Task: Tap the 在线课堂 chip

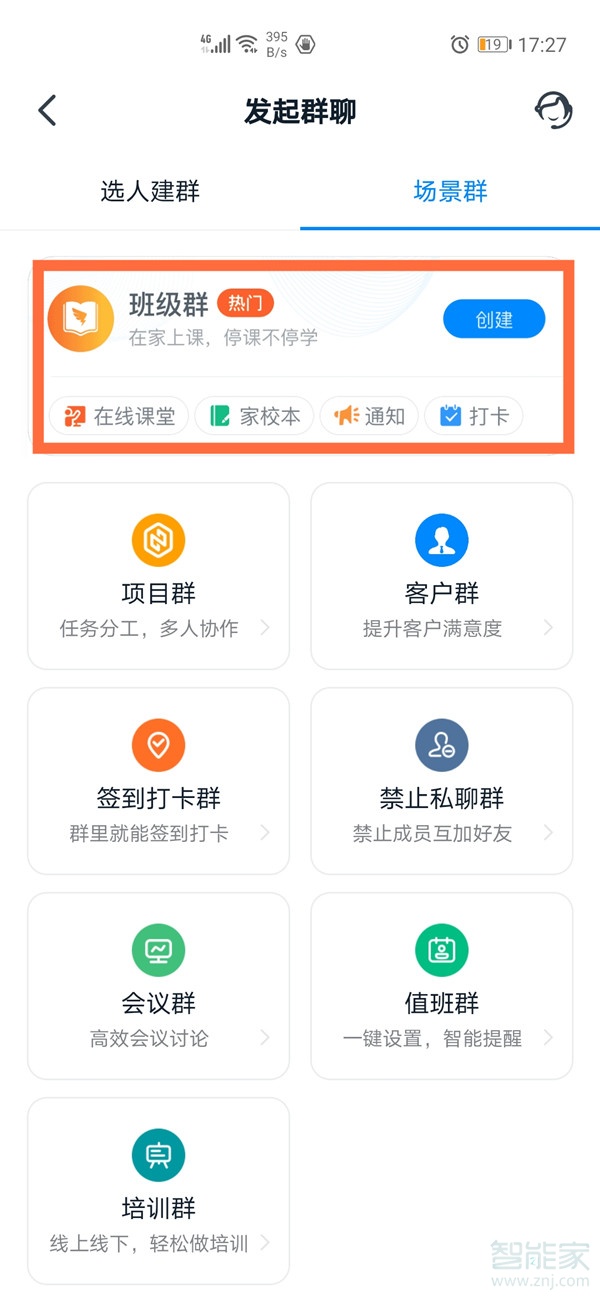Action: coord(119,416)
